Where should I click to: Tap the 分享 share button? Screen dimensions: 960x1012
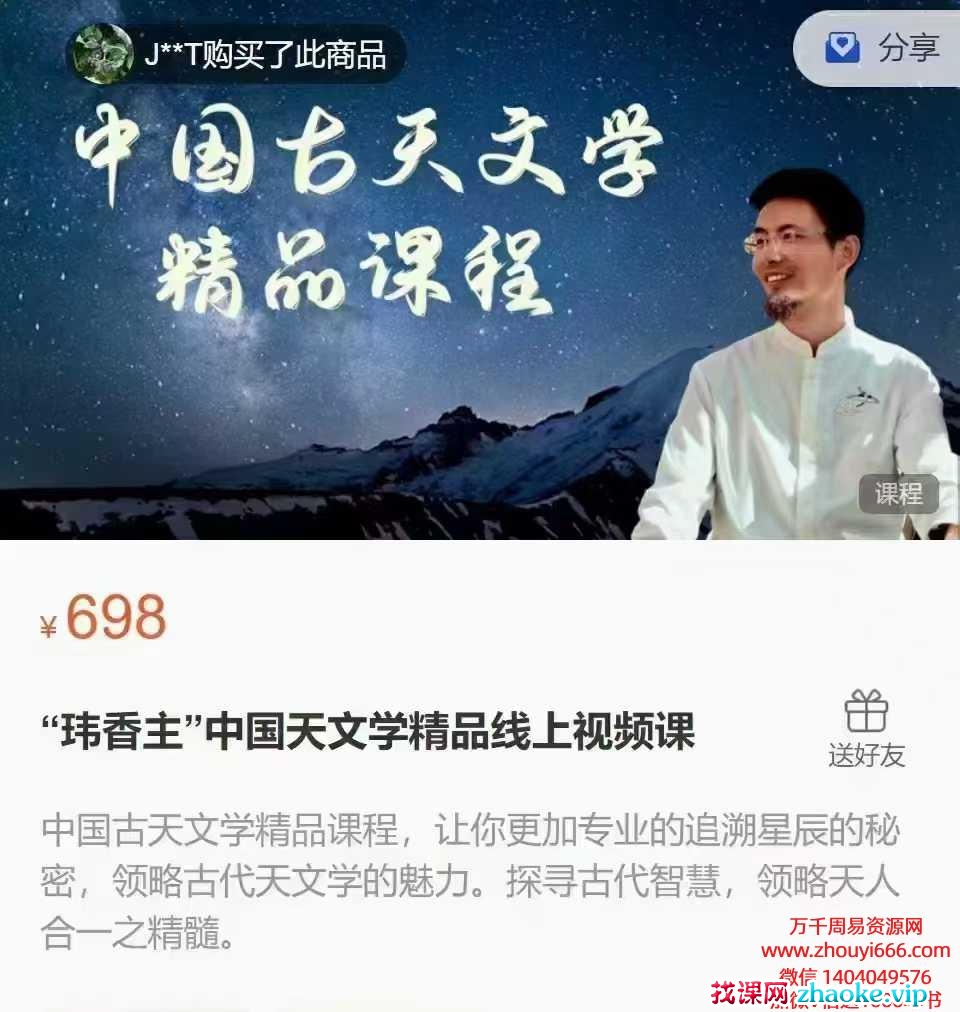point(884,48)
